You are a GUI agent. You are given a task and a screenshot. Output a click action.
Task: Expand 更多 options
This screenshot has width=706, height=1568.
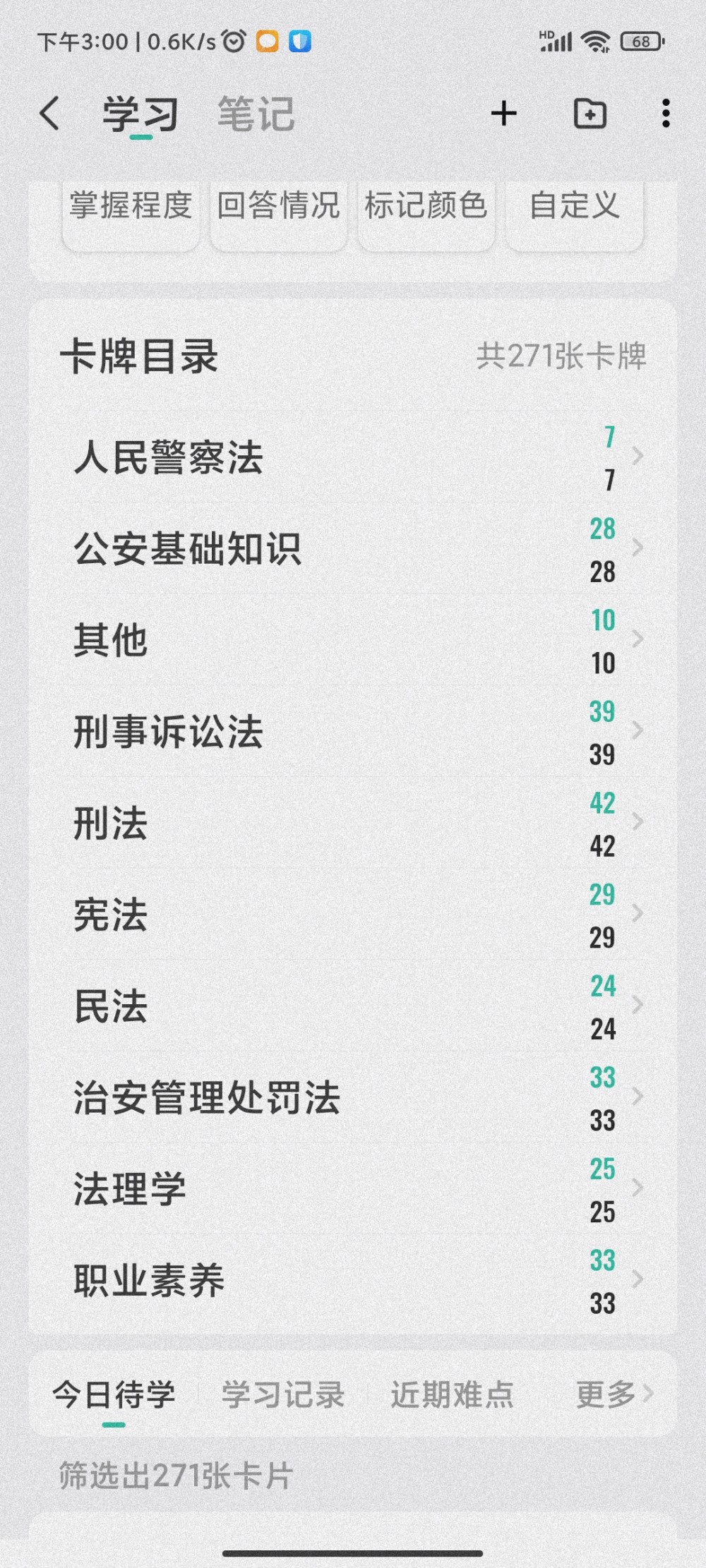(613, 1394)
